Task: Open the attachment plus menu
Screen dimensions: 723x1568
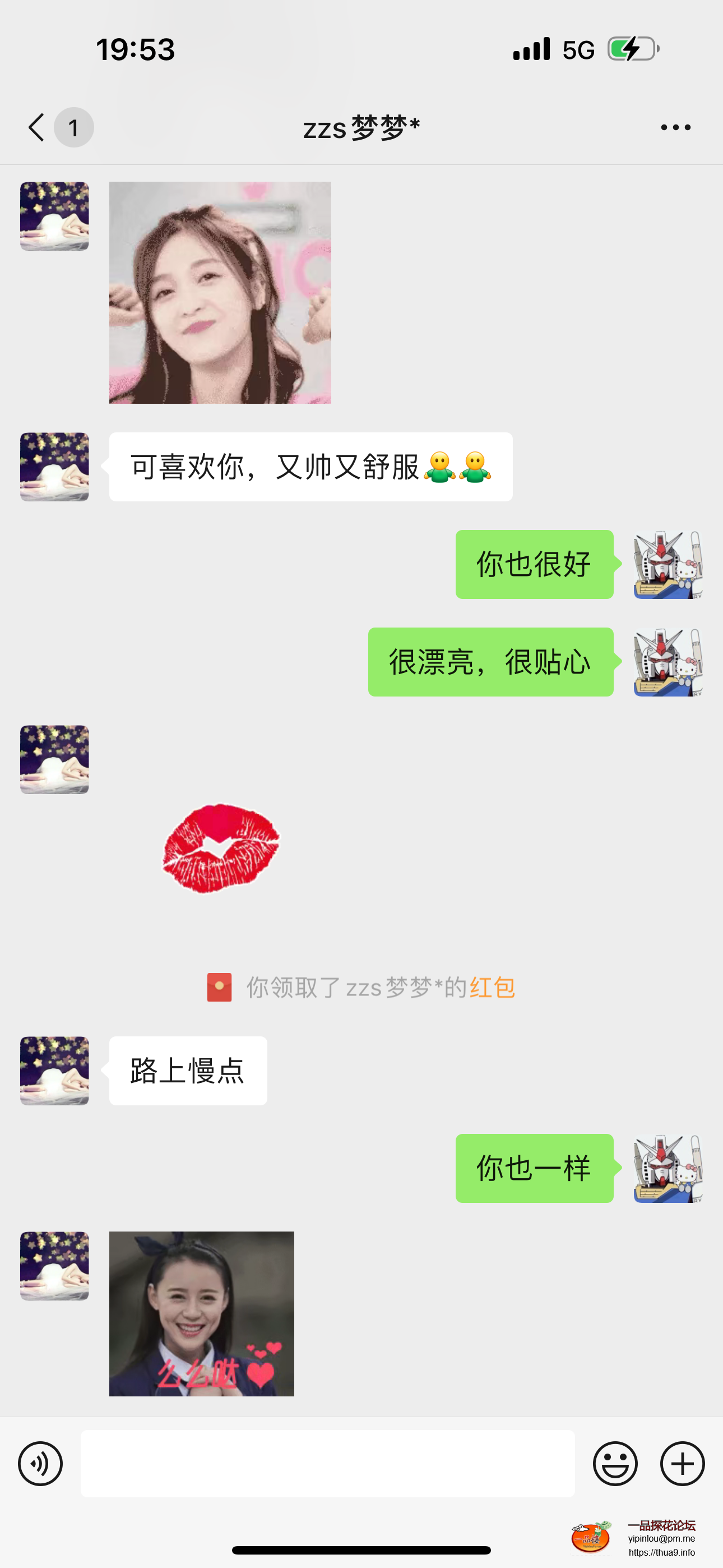Action: click(682, 1463)
